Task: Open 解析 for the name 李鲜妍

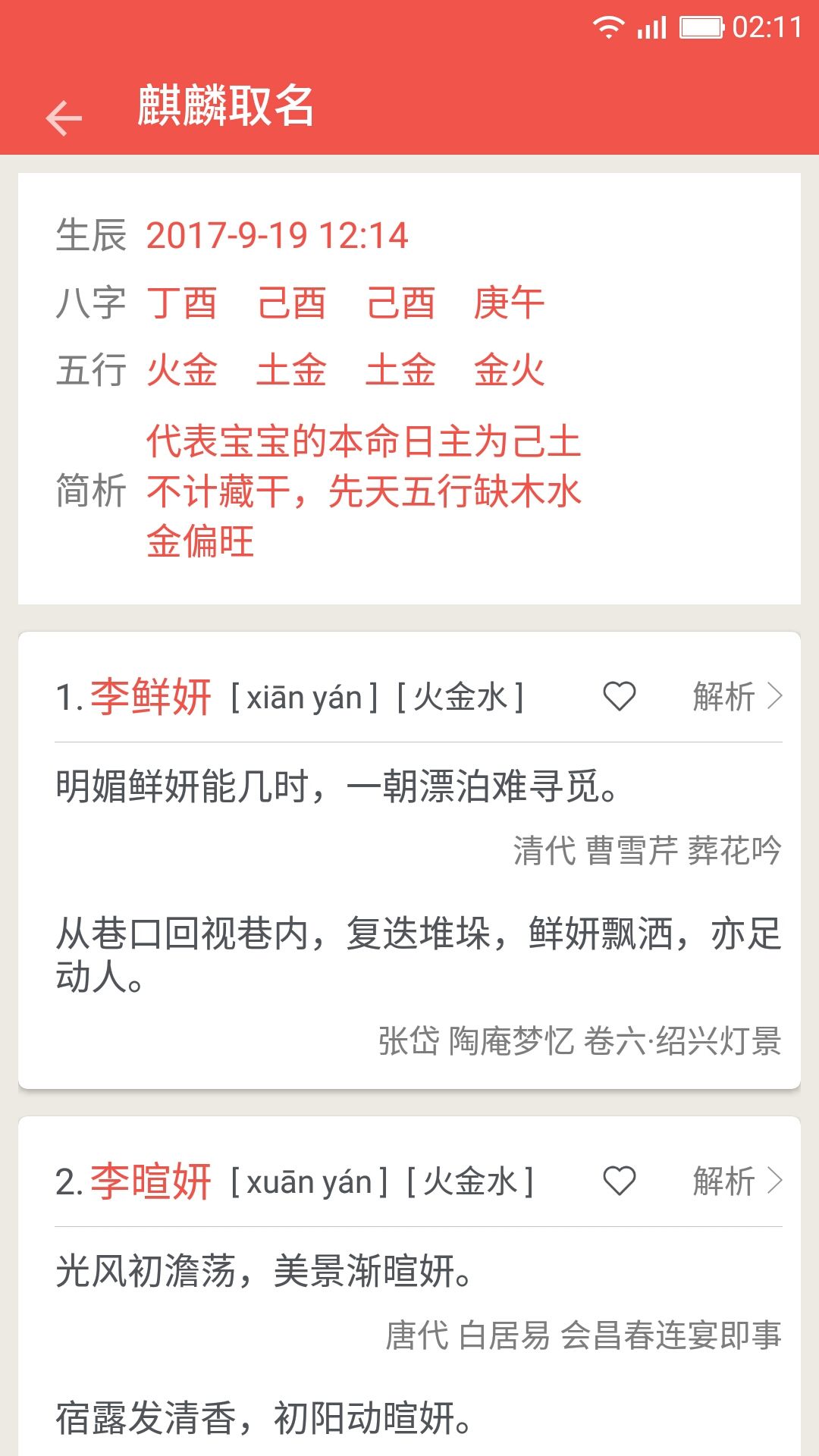Action: pos(737,696)
